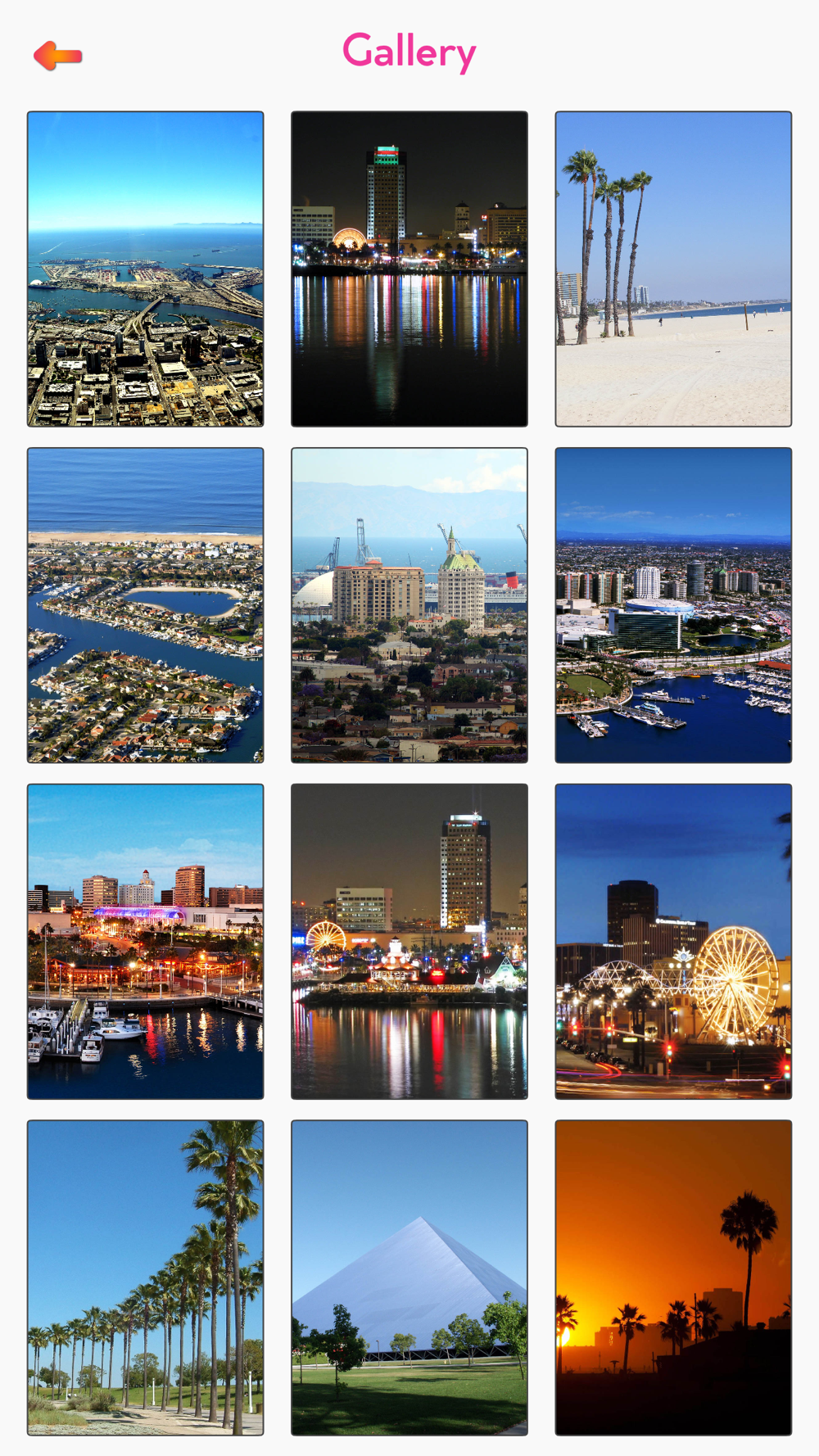Image resolution: width=819 pixels, height=1456 pixels.
Task: Open the night skyline with water reflections
Action: 409,269
